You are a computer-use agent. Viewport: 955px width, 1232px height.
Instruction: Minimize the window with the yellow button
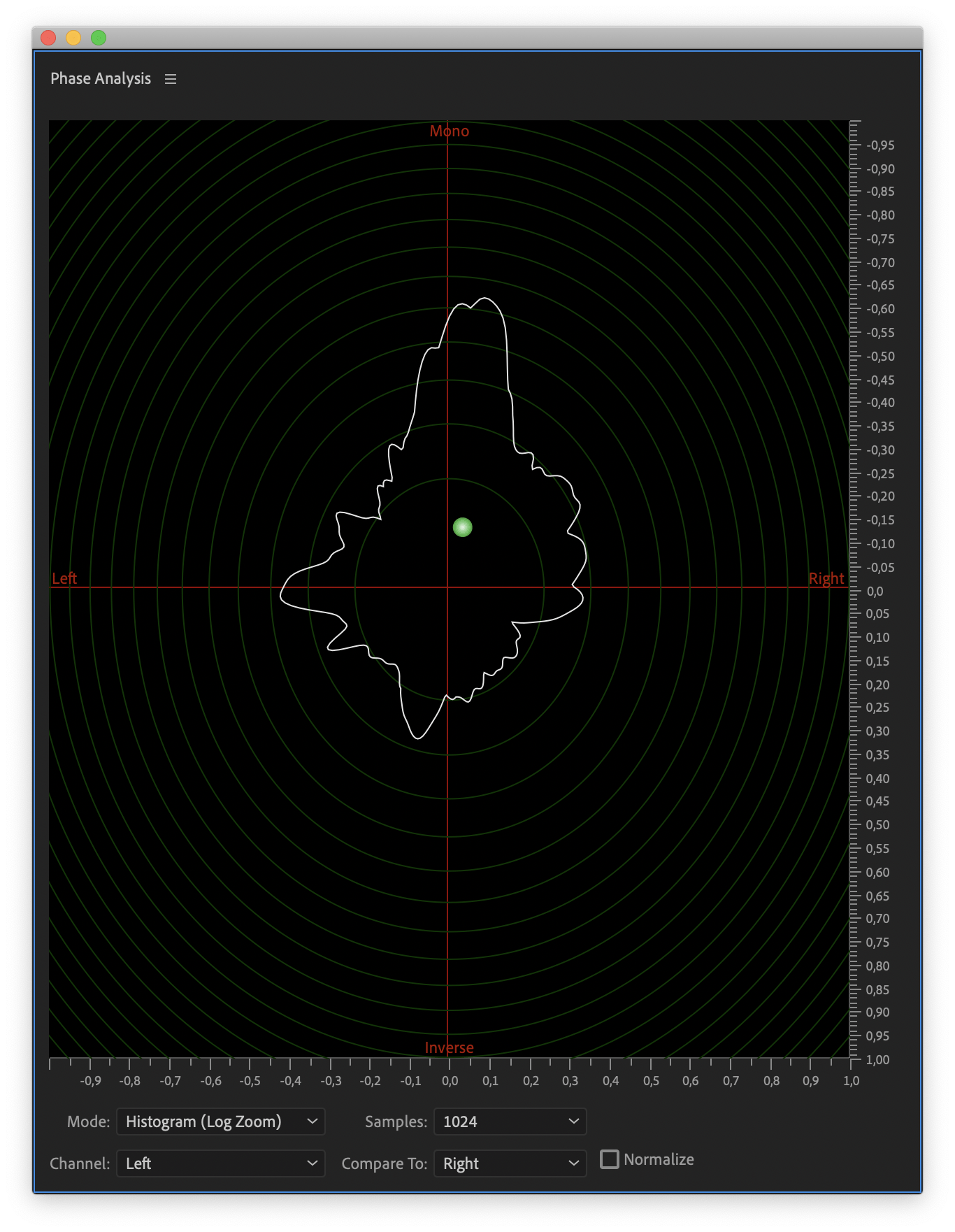point(73,38)
